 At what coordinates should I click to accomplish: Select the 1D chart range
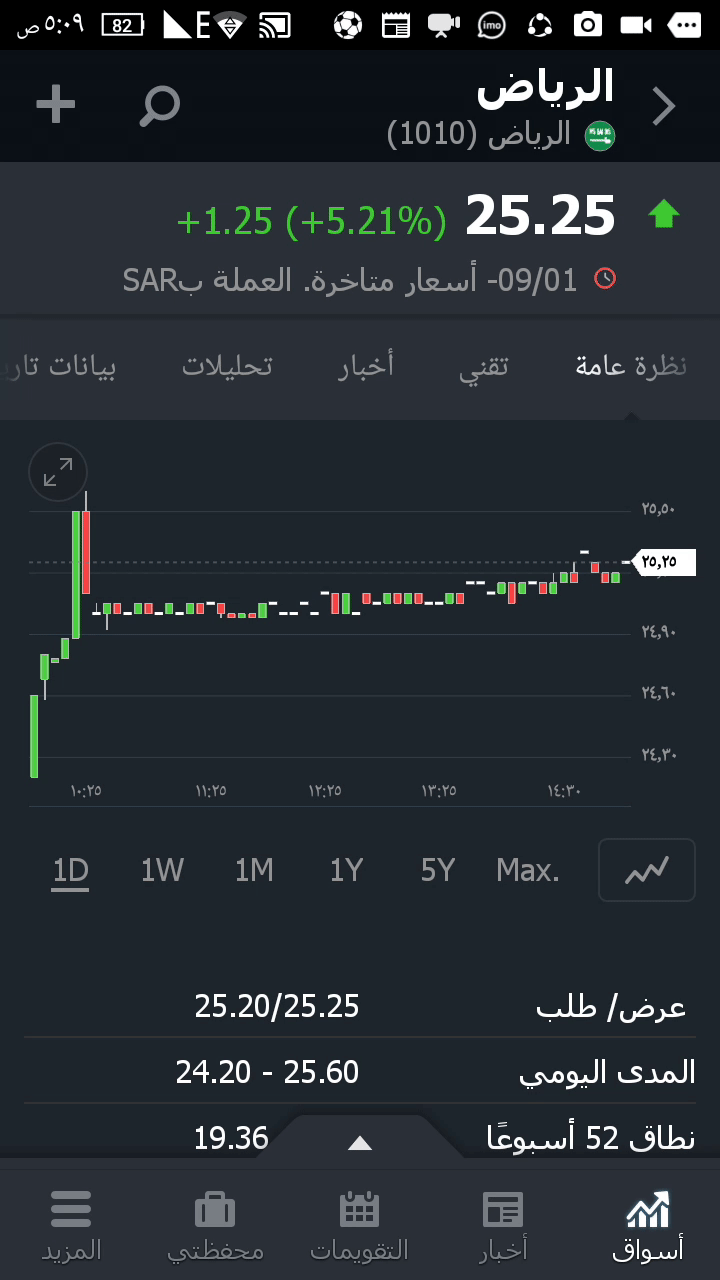point(71,871)
